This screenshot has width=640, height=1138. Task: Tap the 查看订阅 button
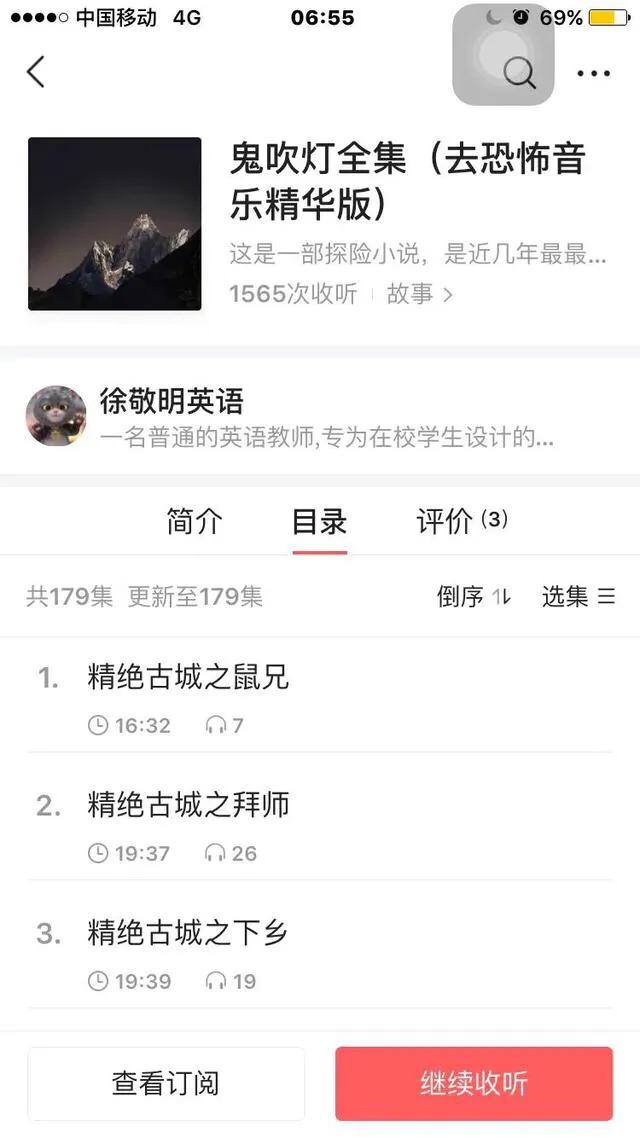pyautogui.click(x=166, y=1084)
